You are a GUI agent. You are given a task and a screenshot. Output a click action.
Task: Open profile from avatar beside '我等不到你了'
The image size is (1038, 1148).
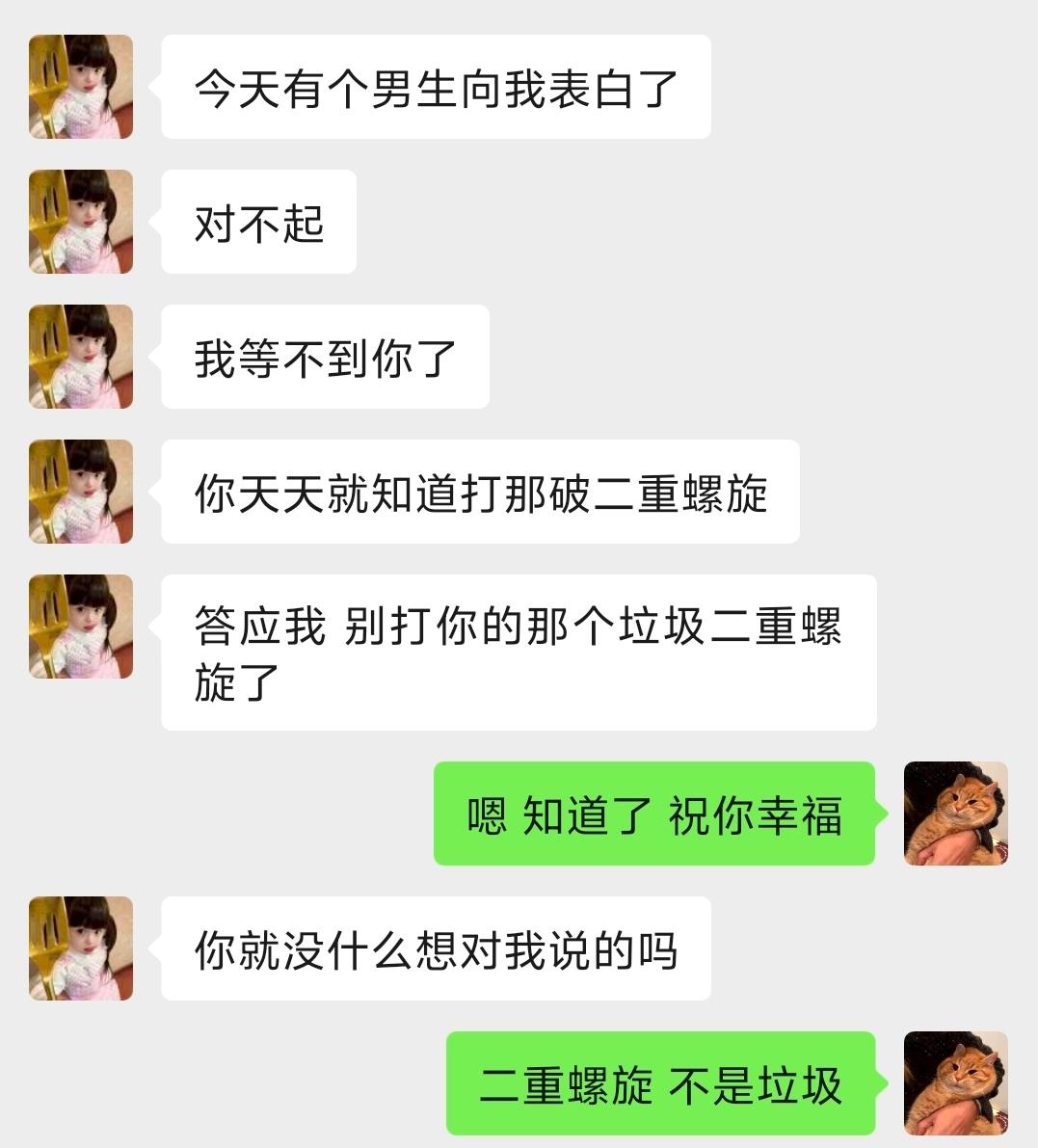(x=81, y=357)
